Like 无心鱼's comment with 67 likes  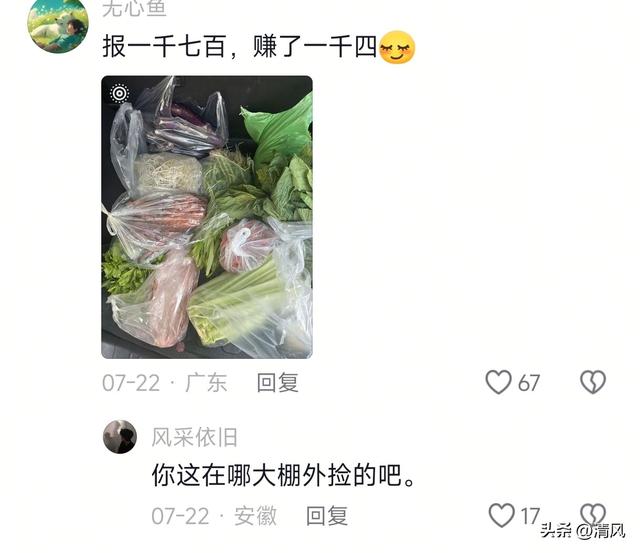coord(498,382)
